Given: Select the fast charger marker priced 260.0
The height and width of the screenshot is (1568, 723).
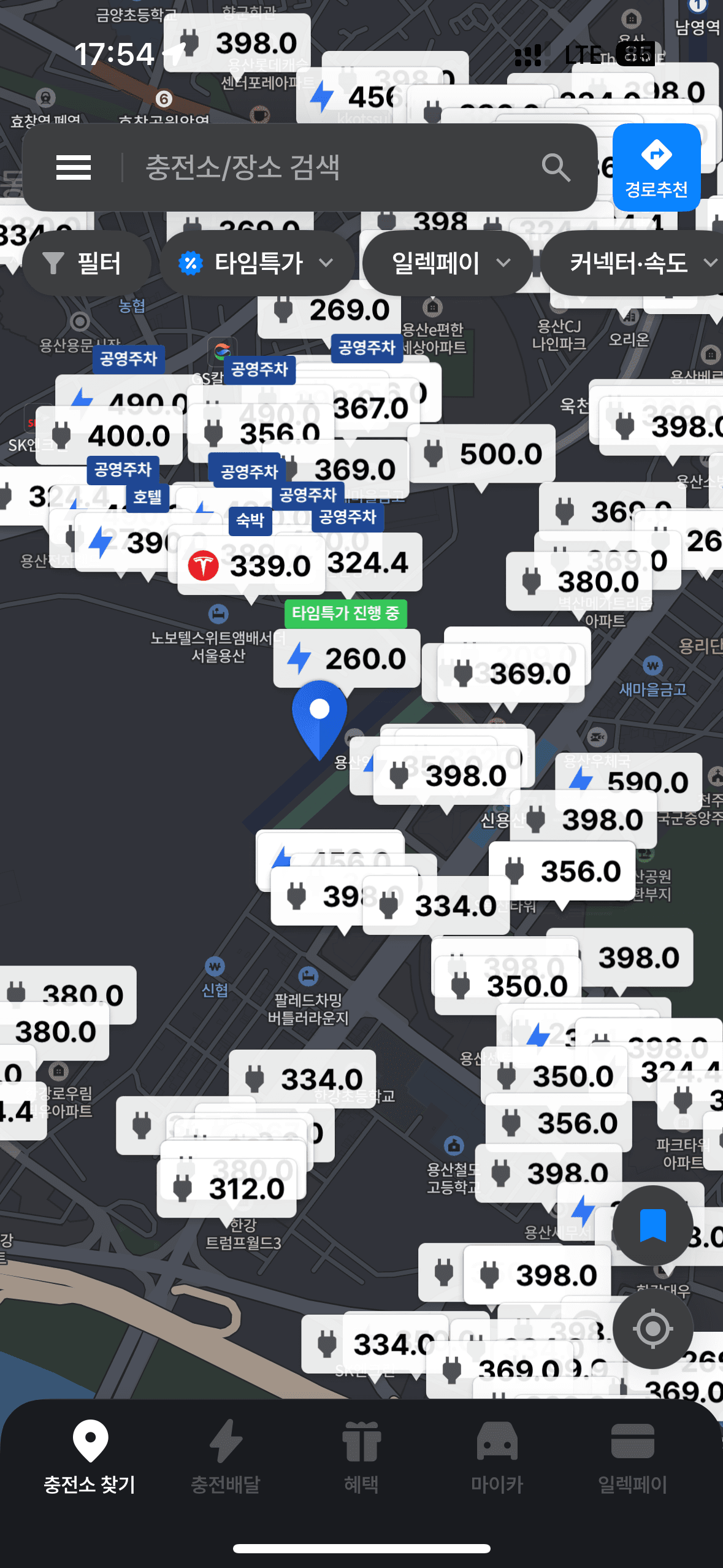Looking at the screenshot, I should coord(347,659).
